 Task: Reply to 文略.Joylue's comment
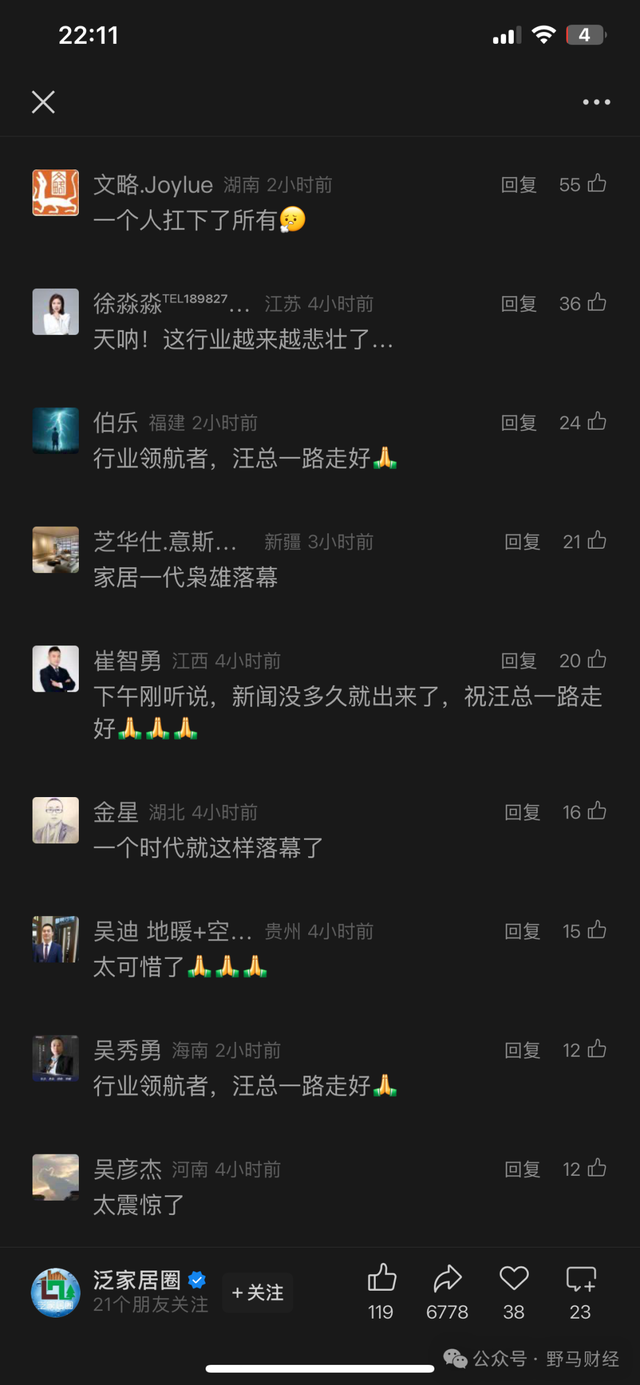[x=519, y=185]
